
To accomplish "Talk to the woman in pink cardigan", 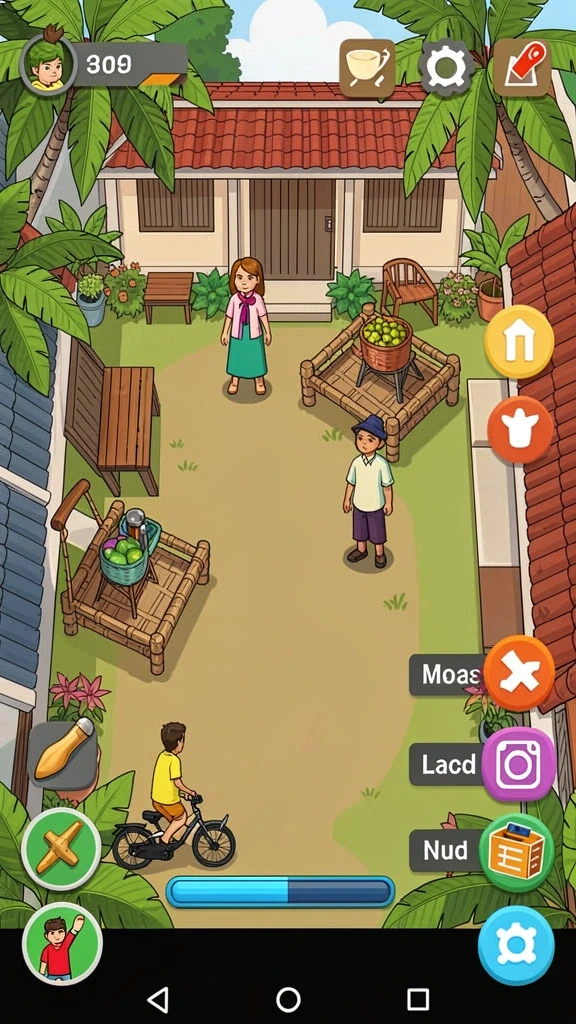I will click(245, 327).
